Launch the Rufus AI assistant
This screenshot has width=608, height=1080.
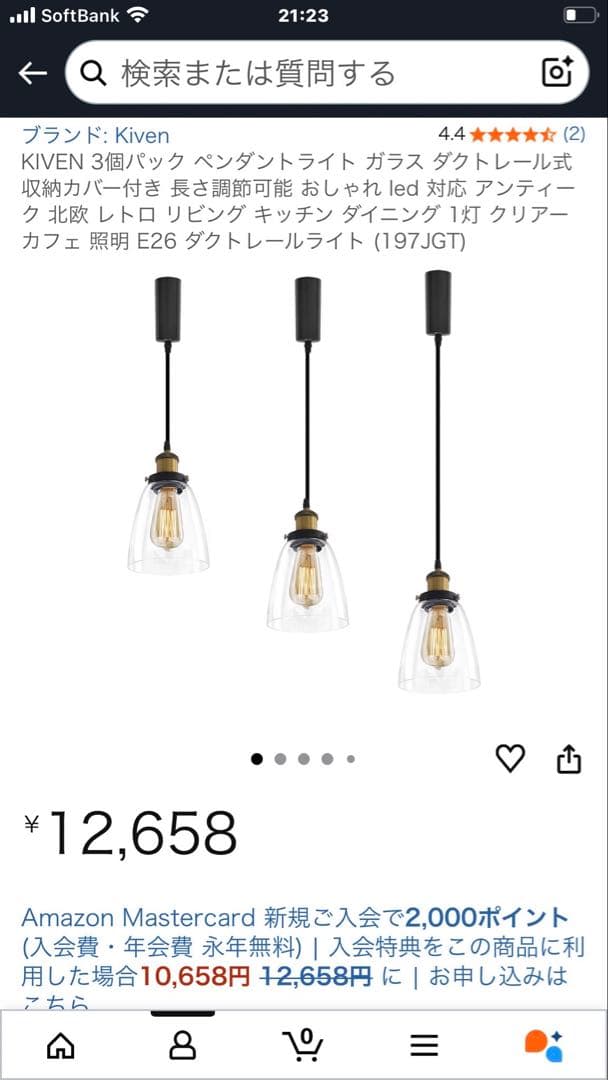(545, 1045)
